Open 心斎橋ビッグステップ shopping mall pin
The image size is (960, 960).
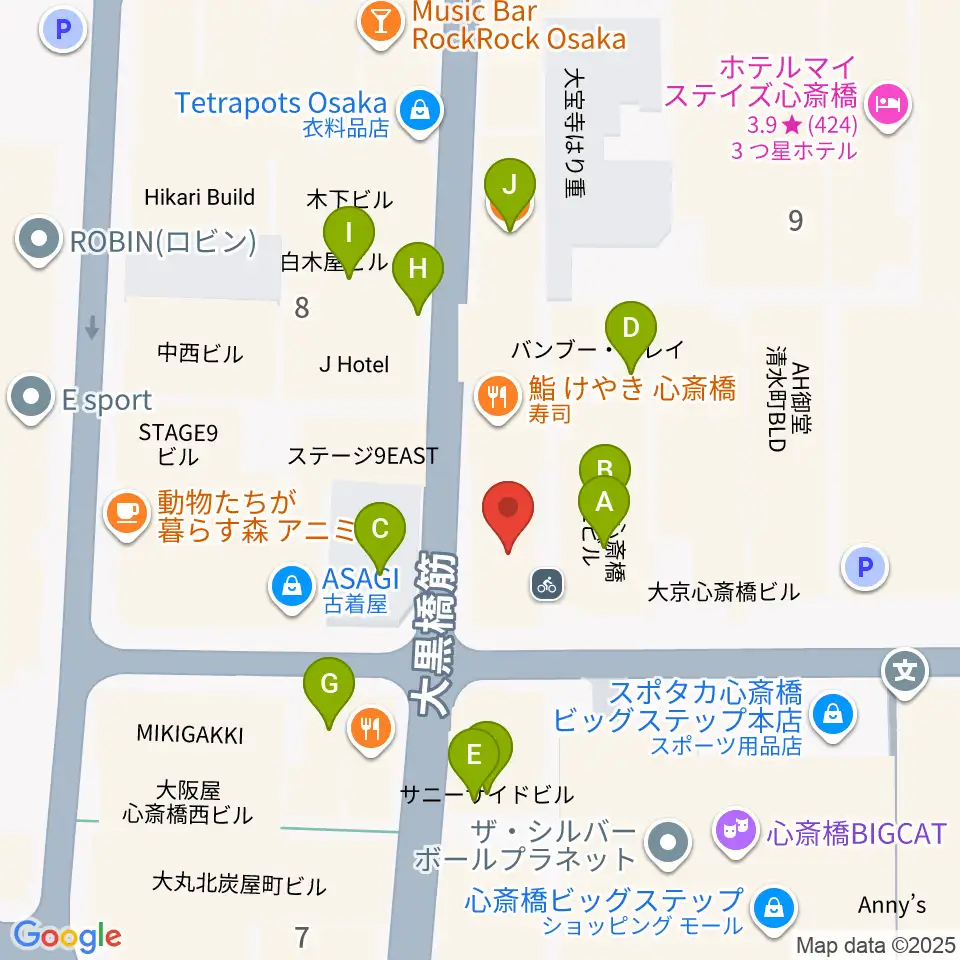click(774, 911)
